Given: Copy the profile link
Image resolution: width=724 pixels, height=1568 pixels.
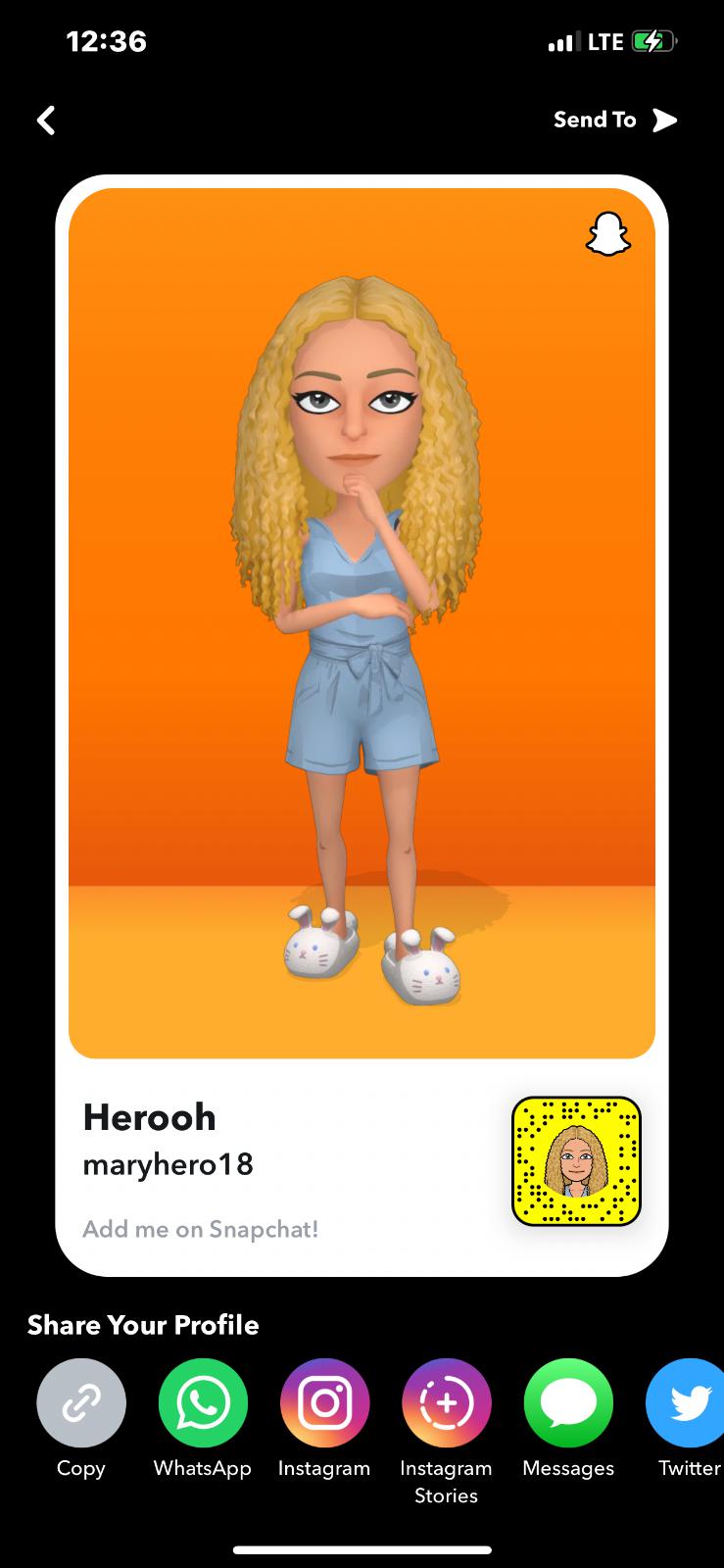Looking at the screenshot, I should coord(81,1403).
